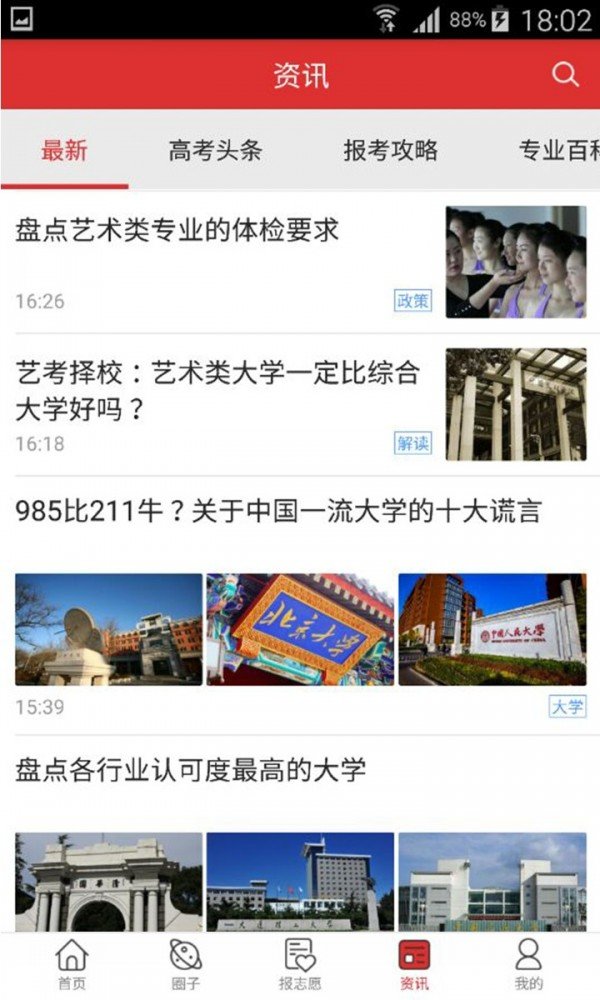
Task: Go to 首页 in bottom navigation
Action: coord(71,965)
